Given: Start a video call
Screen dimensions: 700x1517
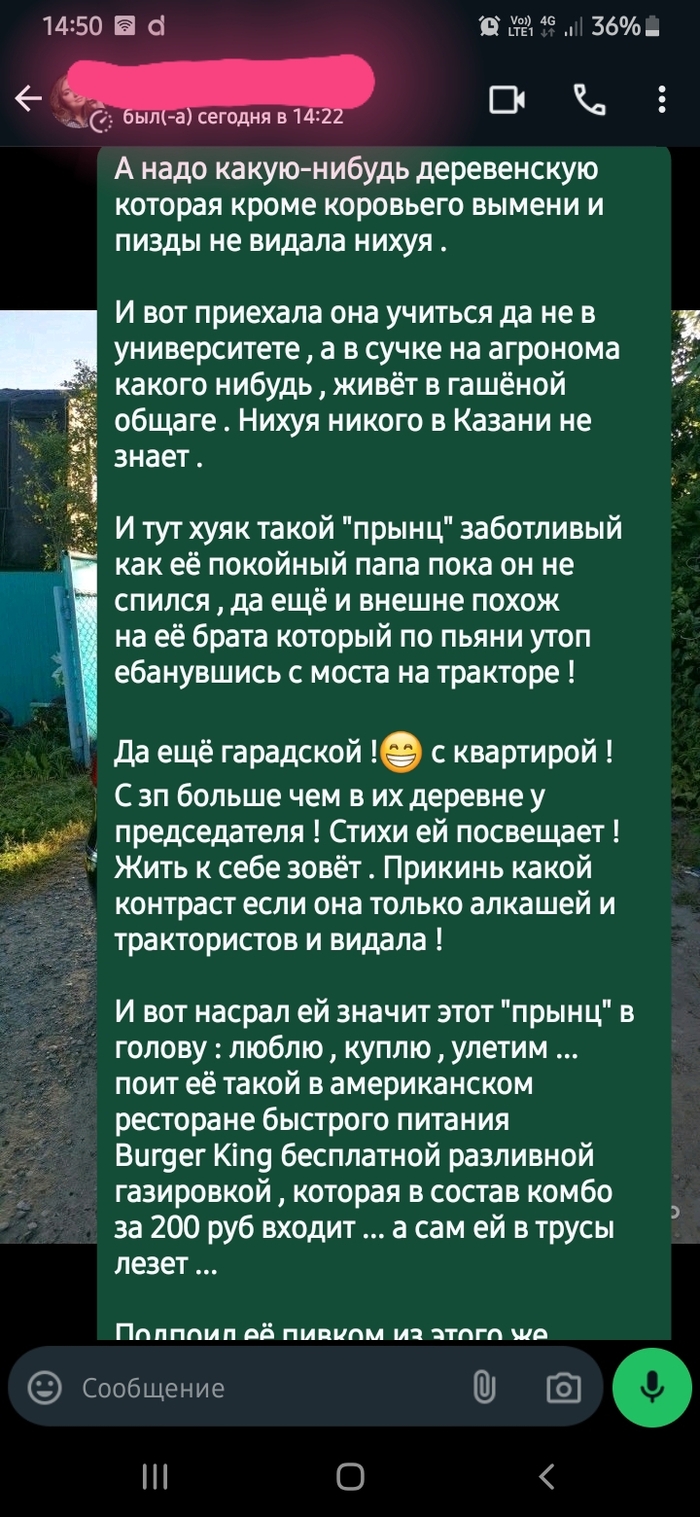Looking at the screenshot, I should click(x=507, y=99).
